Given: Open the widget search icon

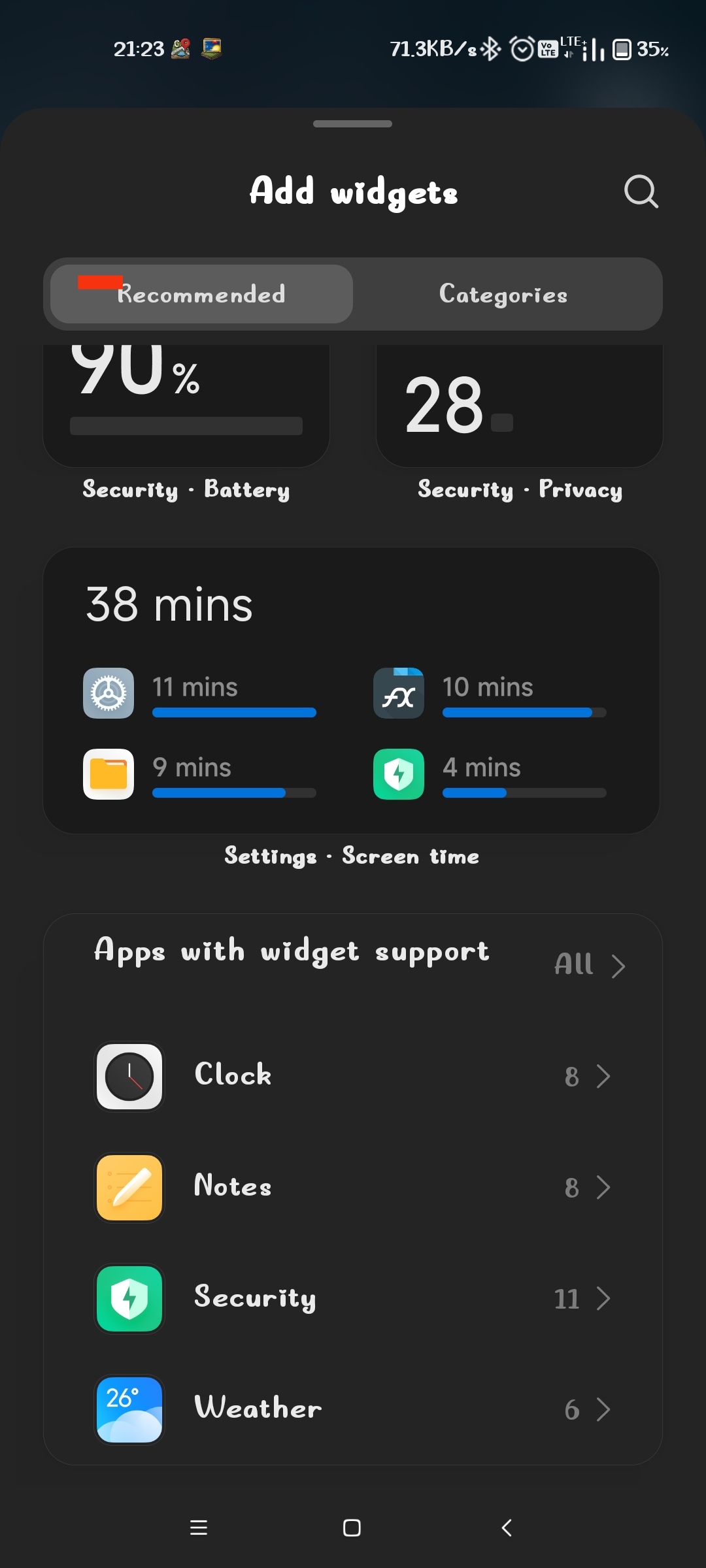Looking at the screenshot, I should (641, 191).
